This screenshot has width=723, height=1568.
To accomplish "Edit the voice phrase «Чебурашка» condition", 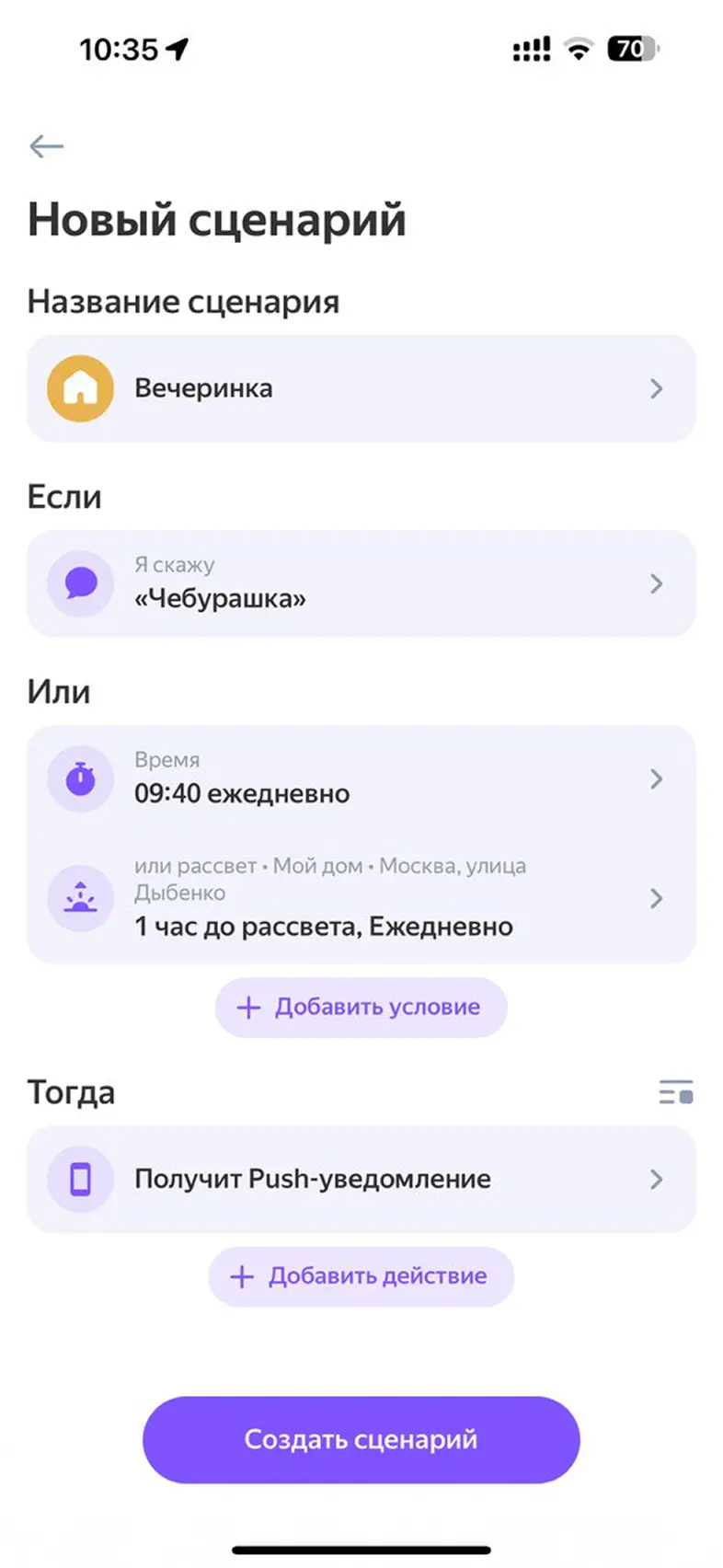I will 361,583.
